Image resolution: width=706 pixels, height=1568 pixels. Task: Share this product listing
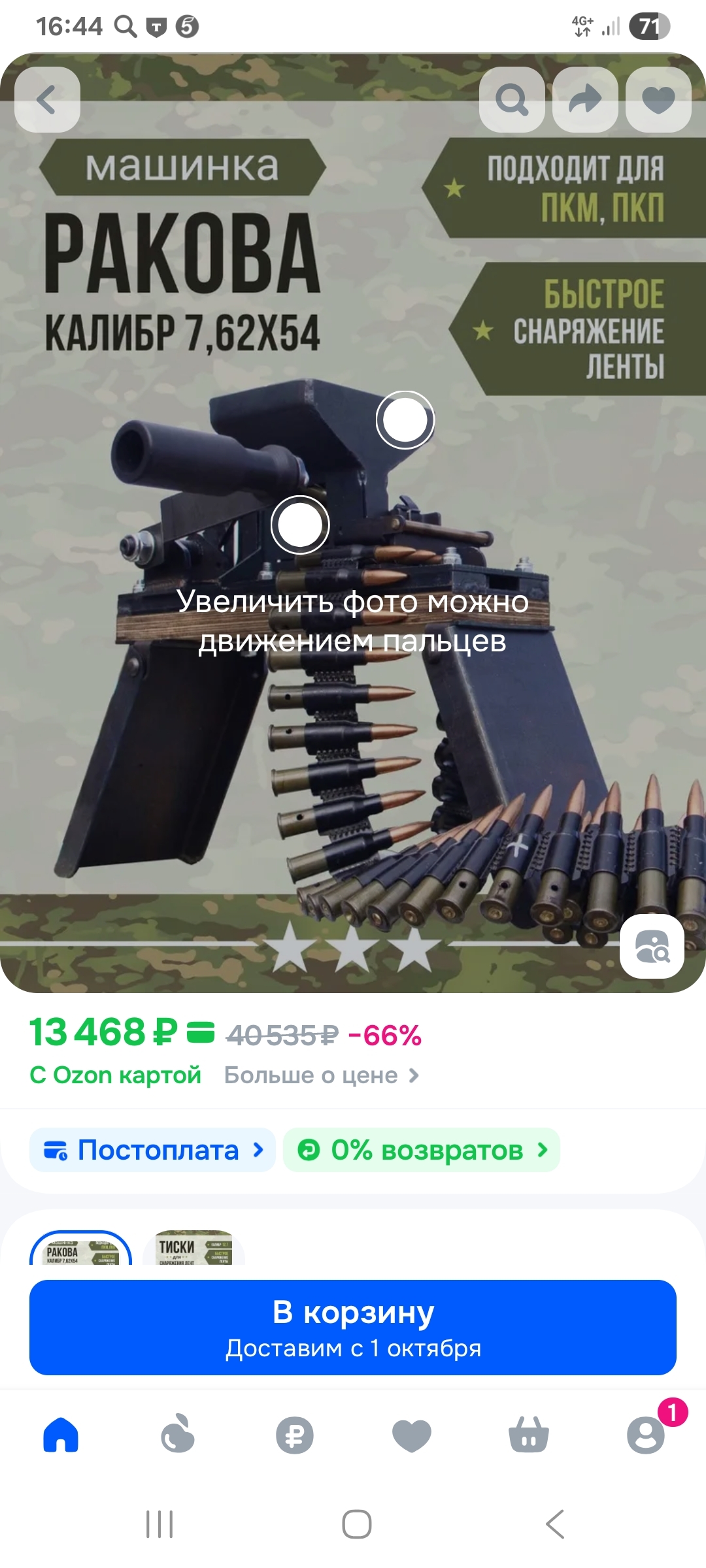tap(585, 100)
